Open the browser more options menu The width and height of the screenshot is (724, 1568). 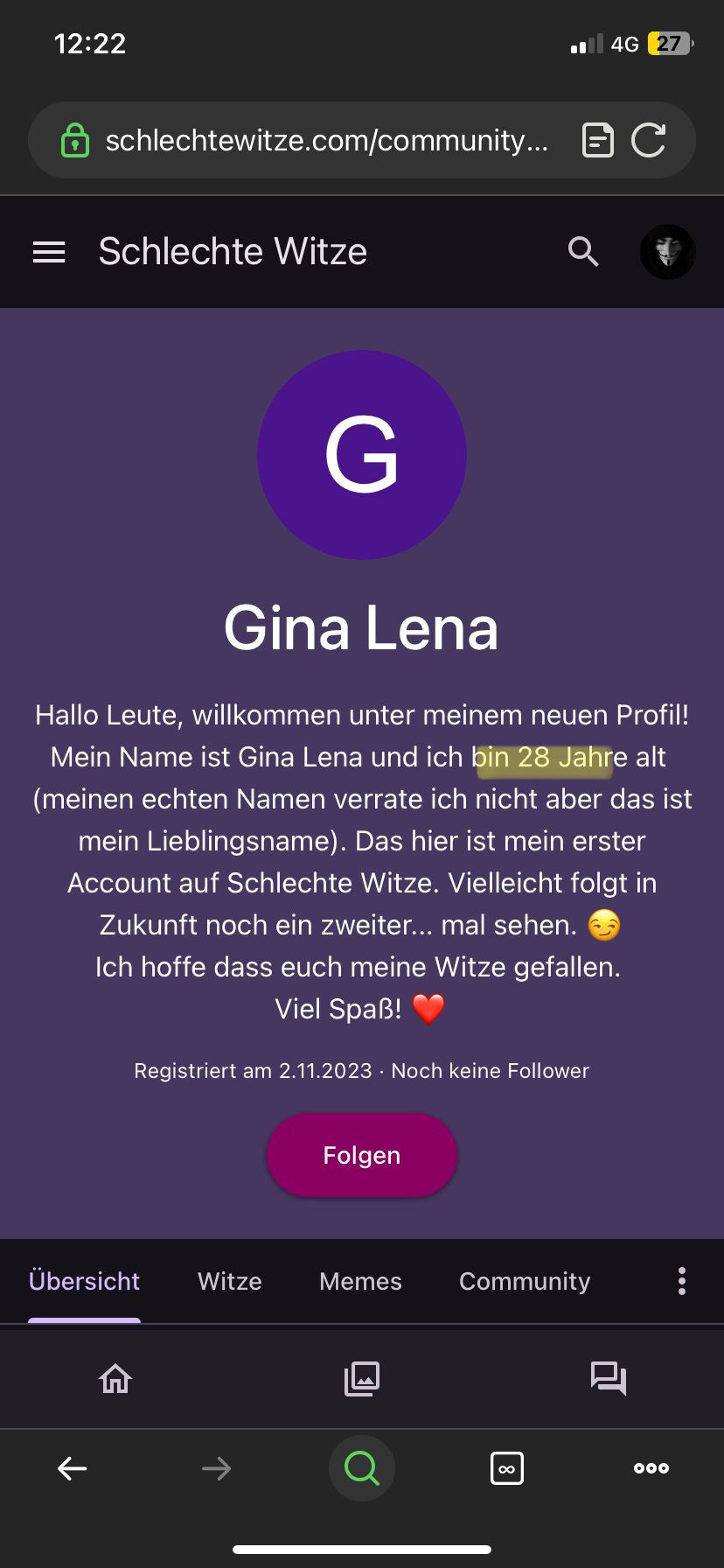[x=651, y=1468]
